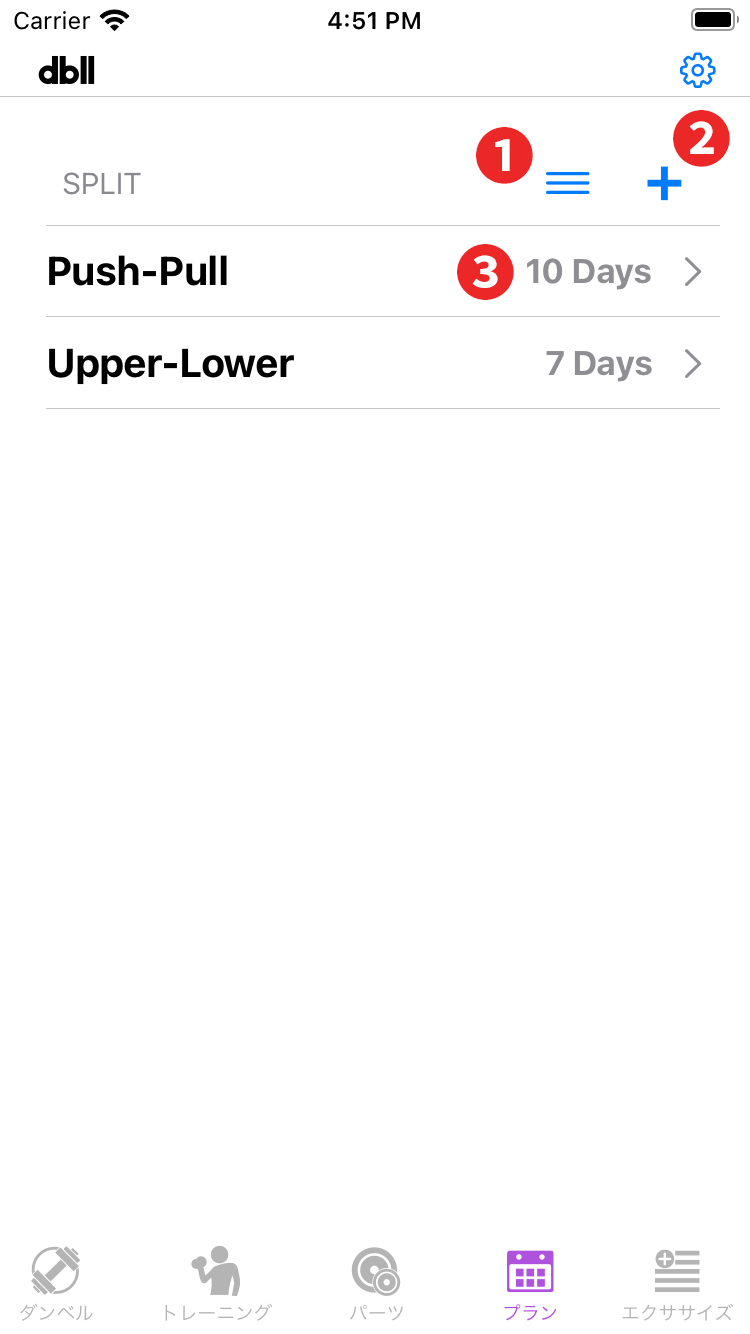750x1334 pixels.
Task: Switch to the ダンベル tab
Action: coord(56,1284)
